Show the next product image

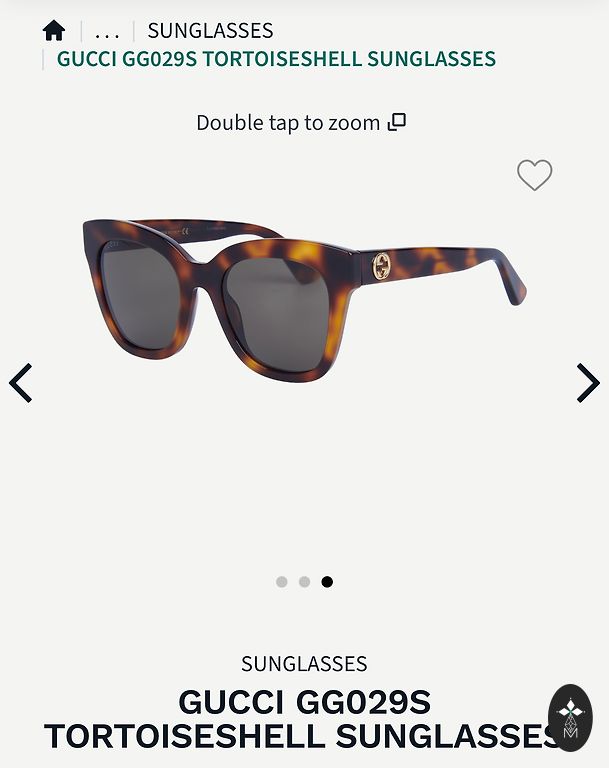[x=587, y=383]
